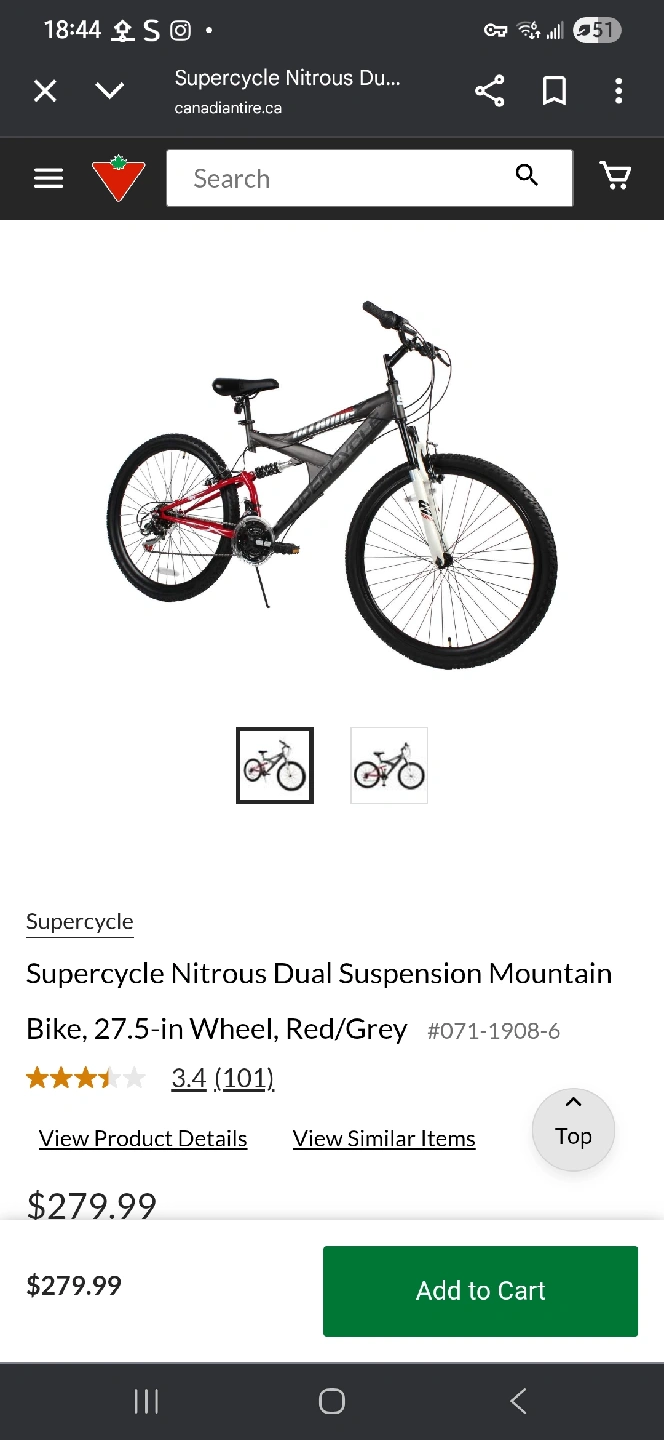The image size is (664, 1440).
Task: Select the first bike image thumbnail
Action: pyautogui.click(x=275, y=766)
